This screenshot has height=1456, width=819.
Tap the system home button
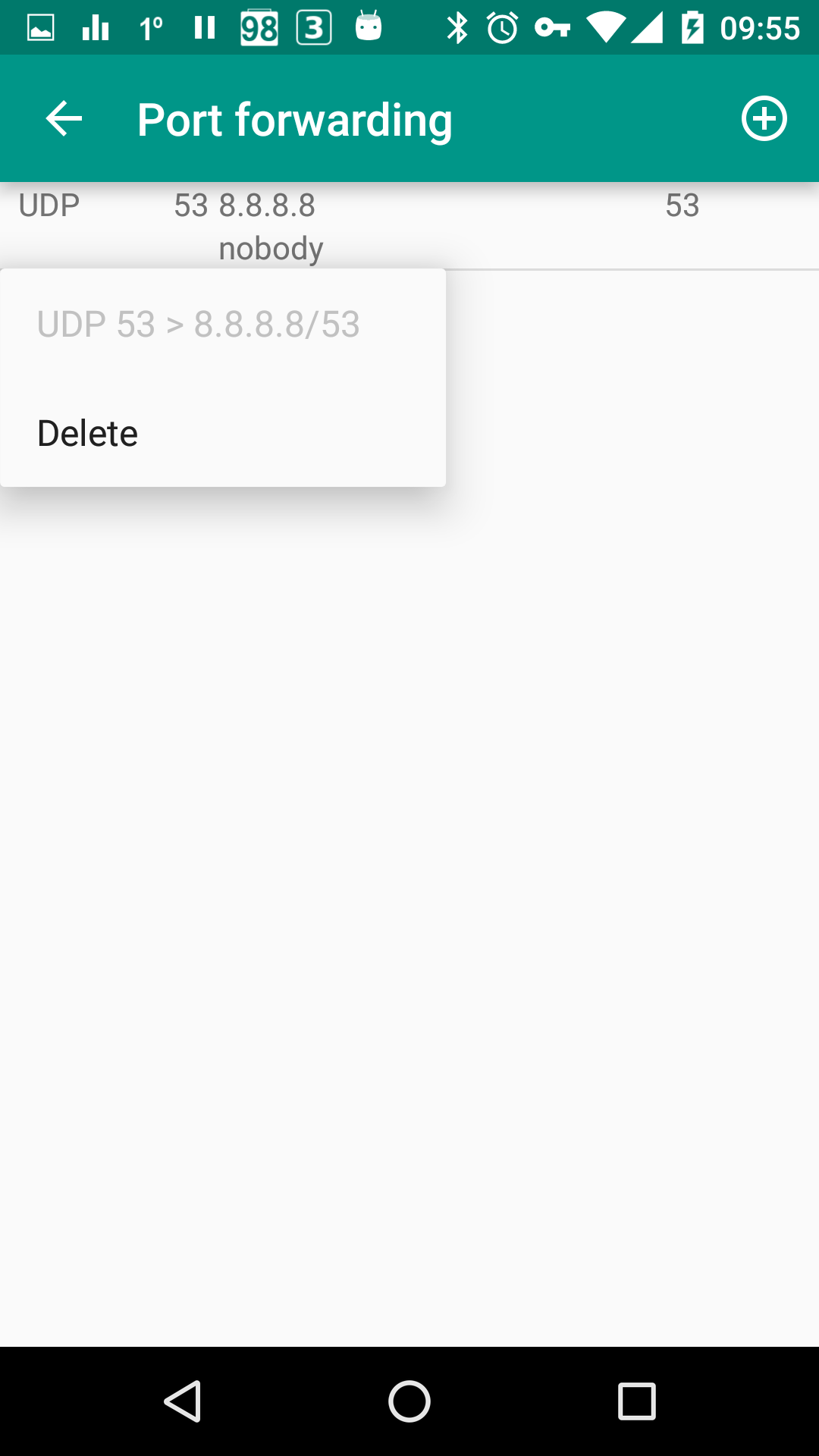tap(409, 1401)
